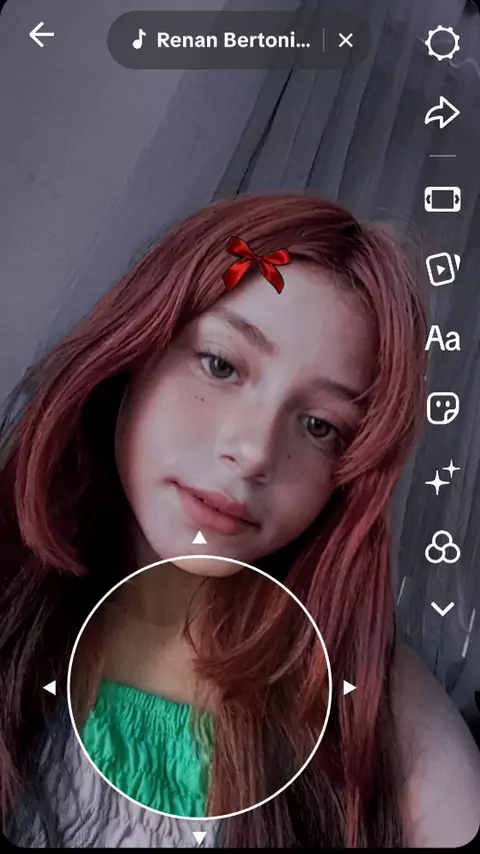The image size is (480, 854).
Task: Open the templates video card icon
Action: pos(442,269)
